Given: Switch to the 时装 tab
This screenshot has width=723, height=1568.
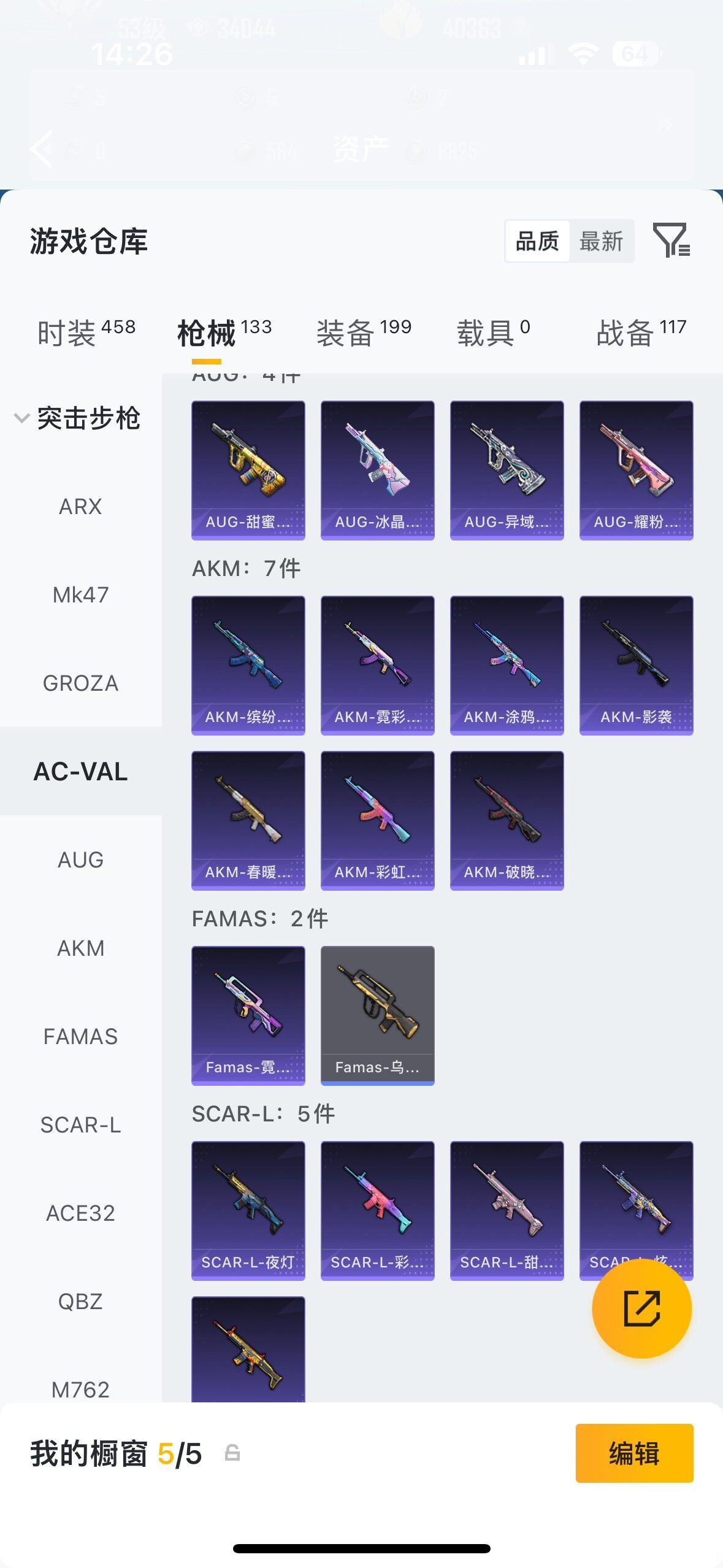Looking at the screenshot, I should pyautogui.click(x=86, y=332).
